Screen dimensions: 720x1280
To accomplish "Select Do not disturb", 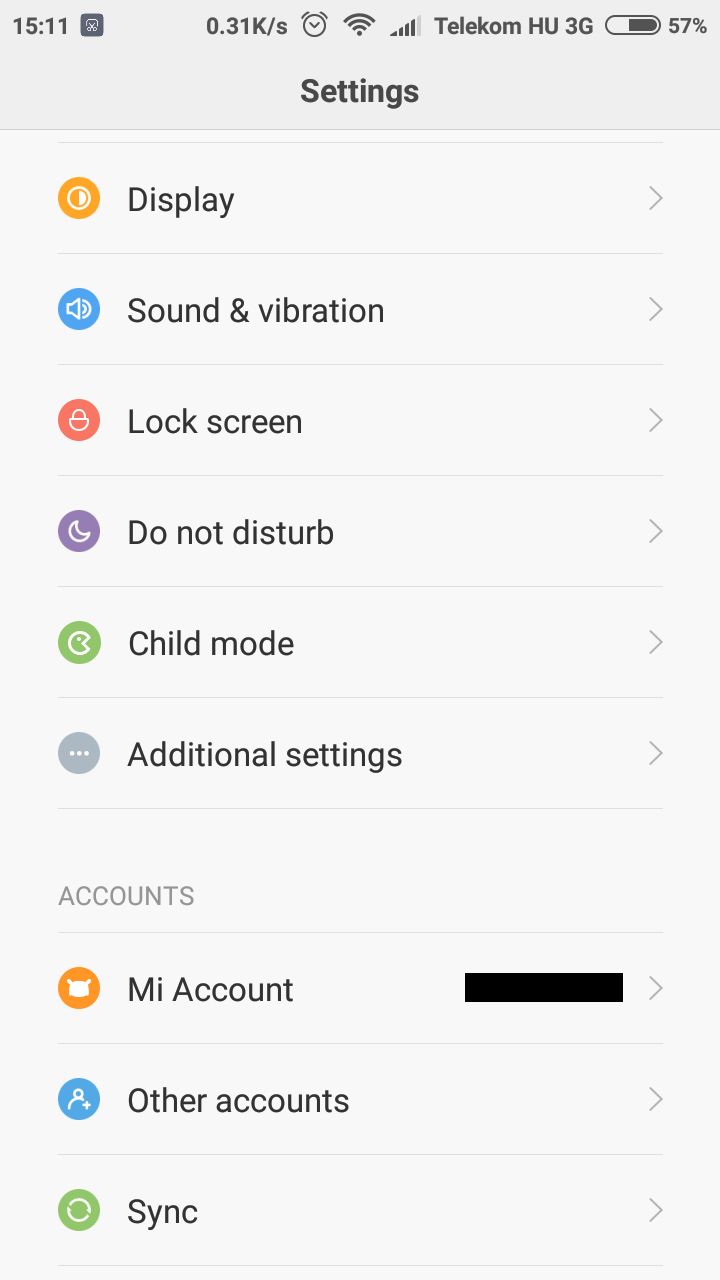I will point(360,532).
